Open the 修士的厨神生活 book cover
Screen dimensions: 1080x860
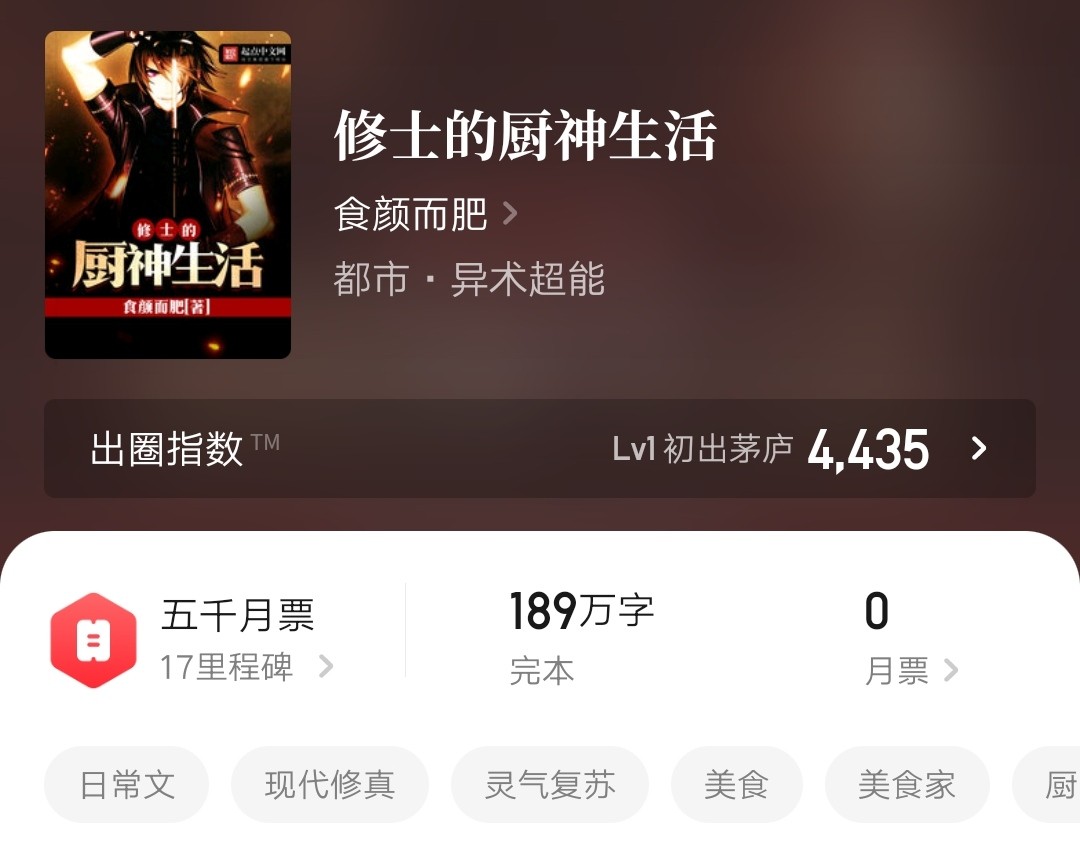tap(168, 195)
